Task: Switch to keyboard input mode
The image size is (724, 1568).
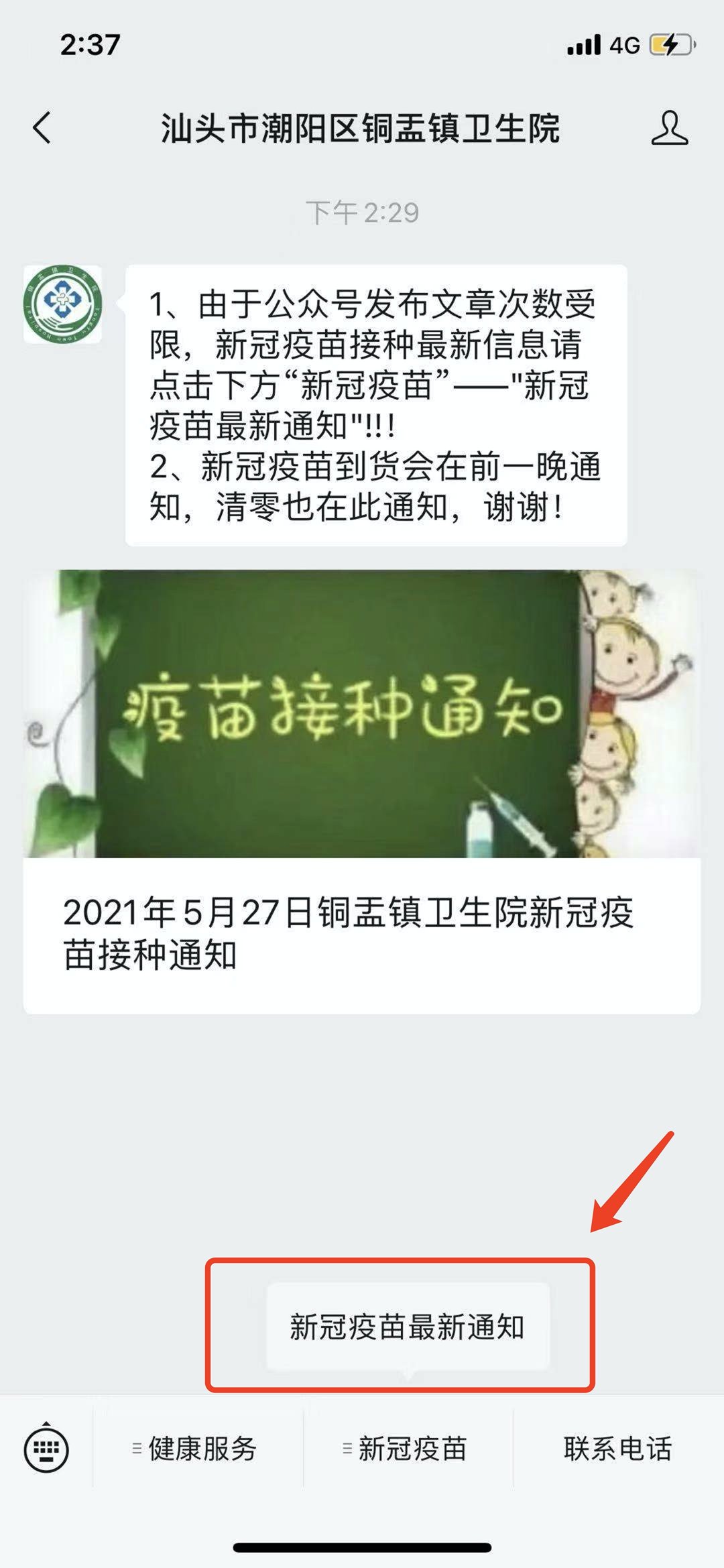Action: coord(46,1449)
